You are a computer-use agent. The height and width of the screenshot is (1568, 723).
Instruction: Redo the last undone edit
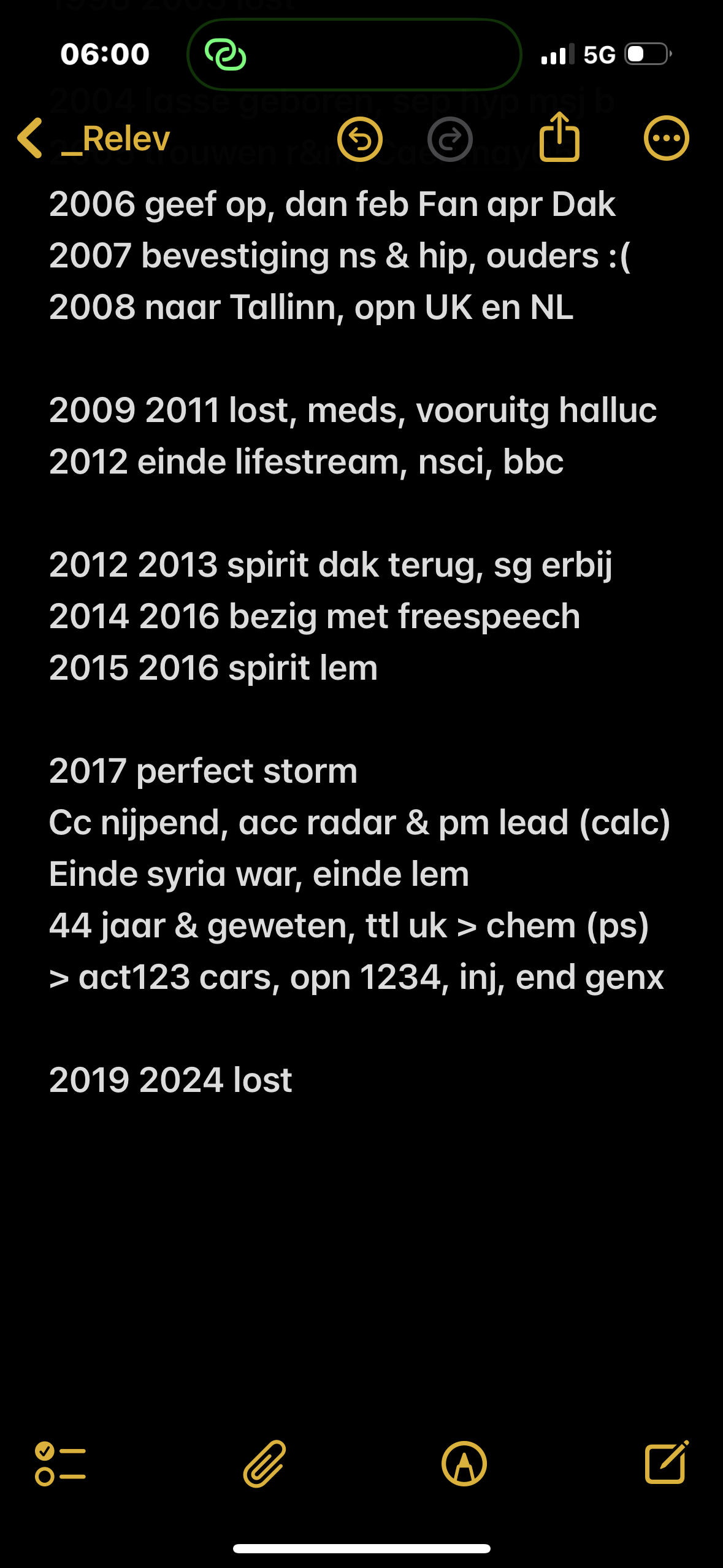coord(449,139)
